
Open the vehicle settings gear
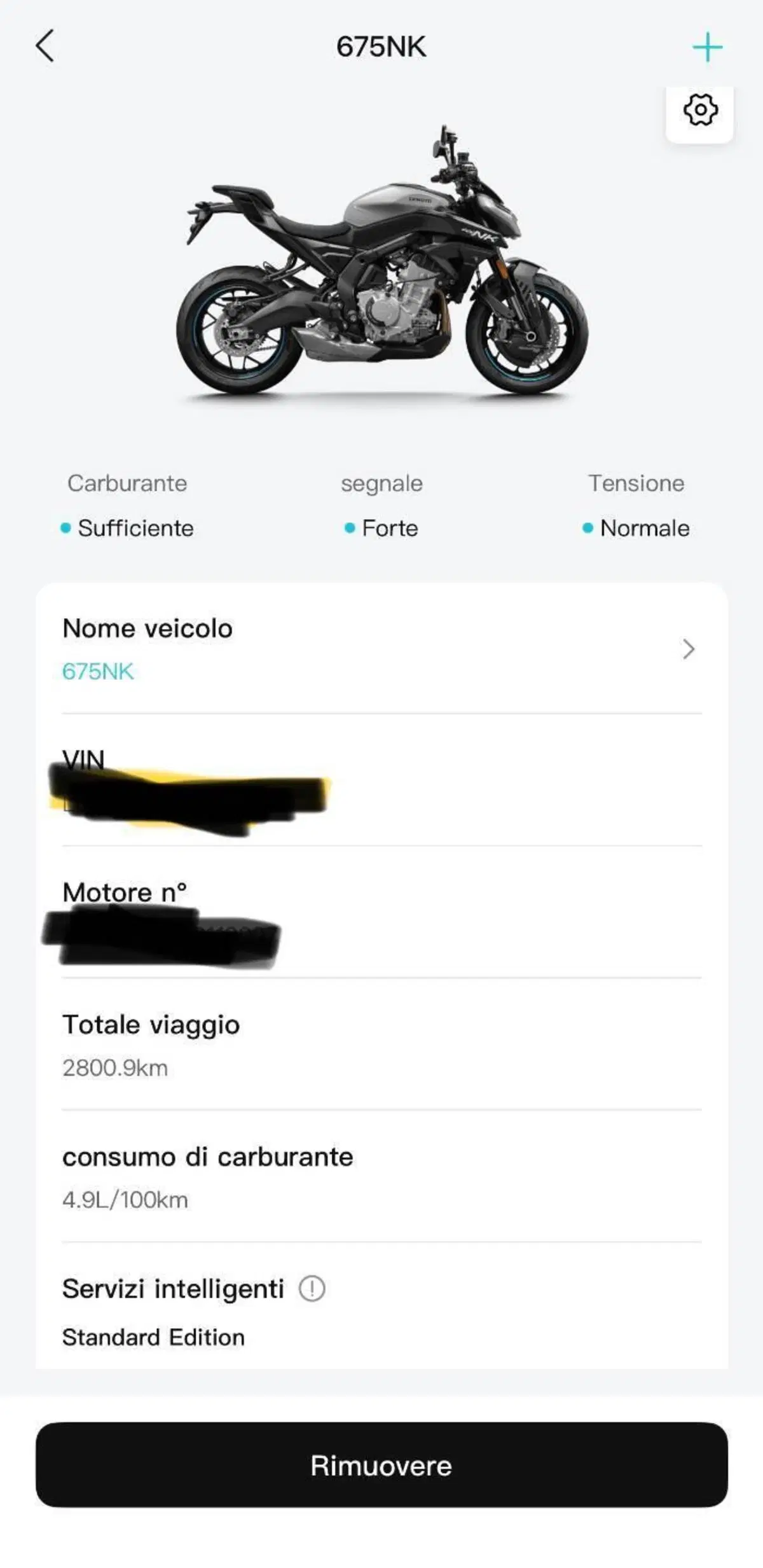700,110
